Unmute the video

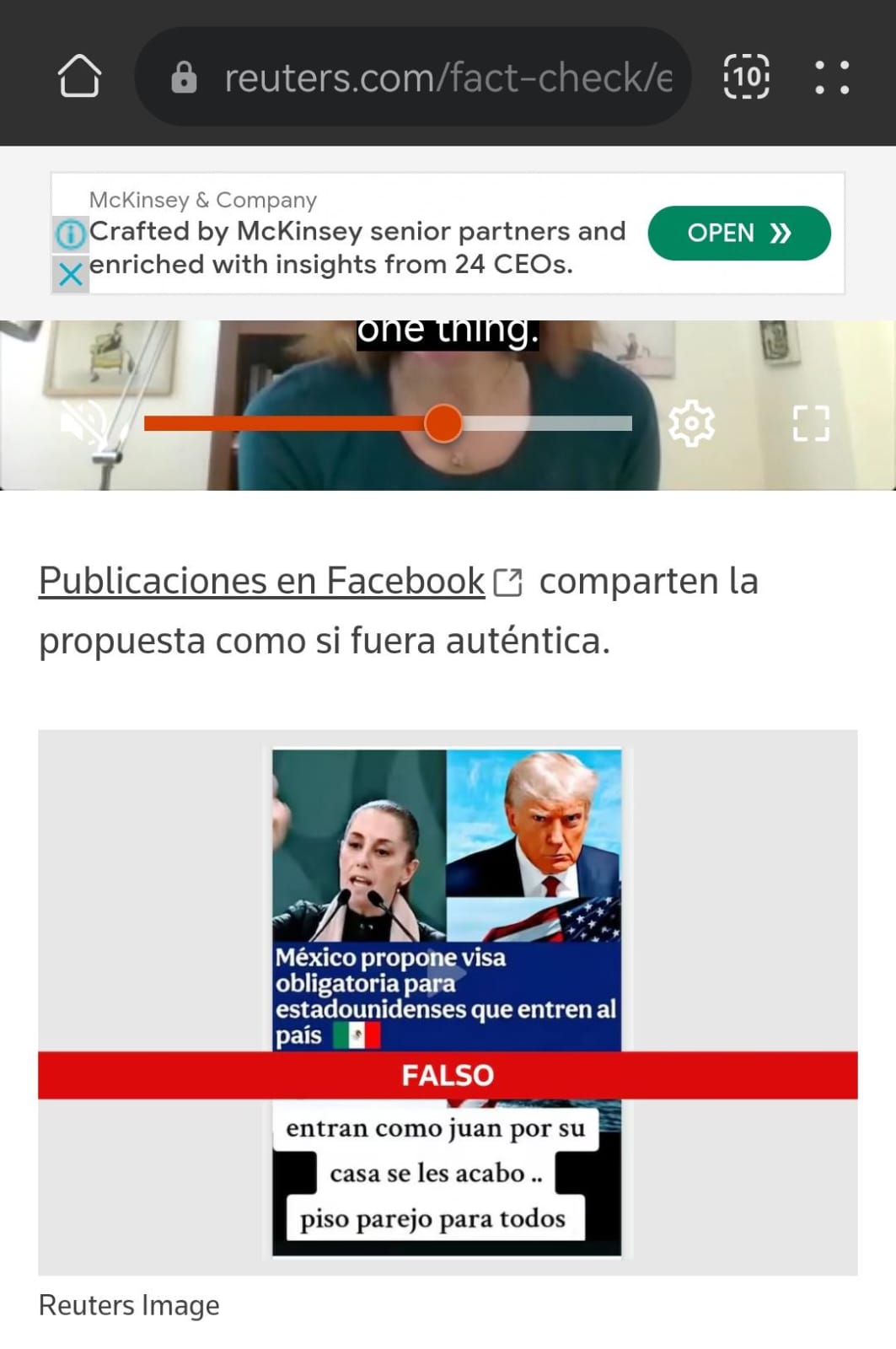point(84,423)
